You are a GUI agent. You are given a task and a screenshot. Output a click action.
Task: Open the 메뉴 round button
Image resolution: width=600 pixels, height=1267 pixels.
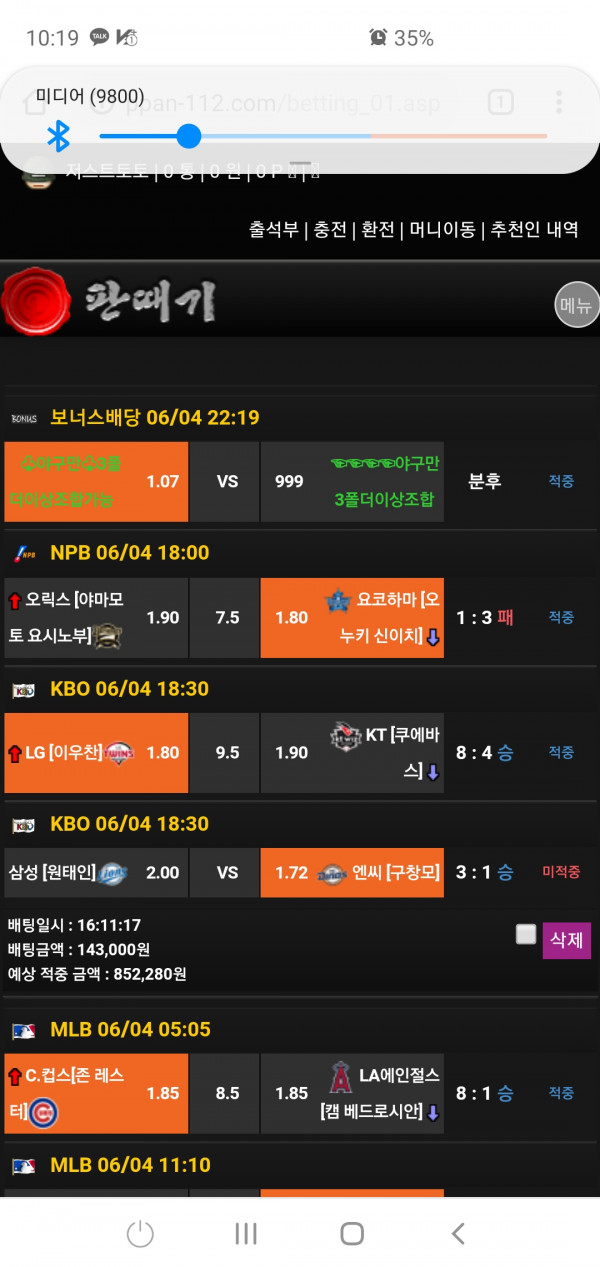pos(576,305)
